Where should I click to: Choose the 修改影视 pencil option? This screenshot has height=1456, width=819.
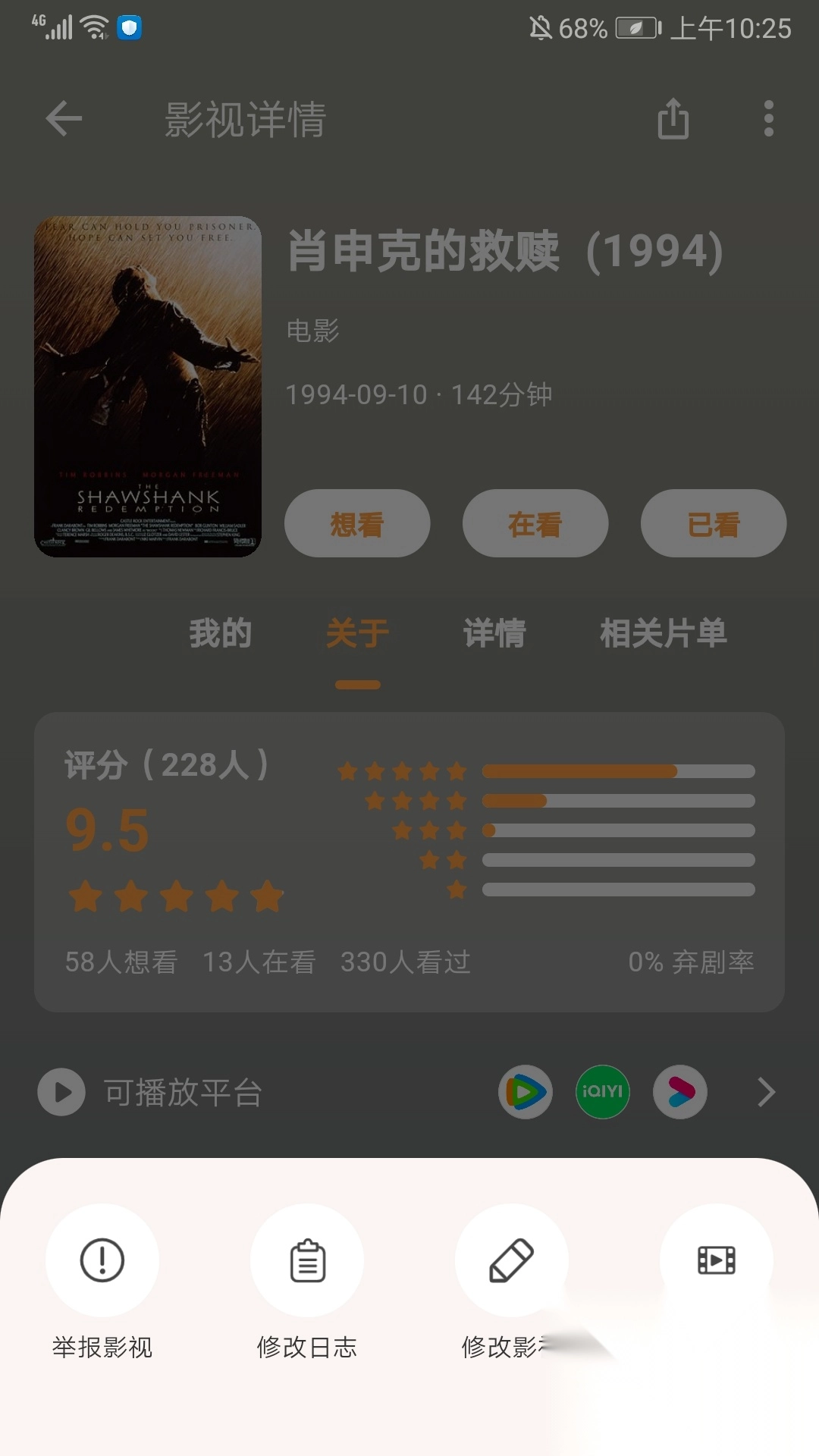point(512,1260)
